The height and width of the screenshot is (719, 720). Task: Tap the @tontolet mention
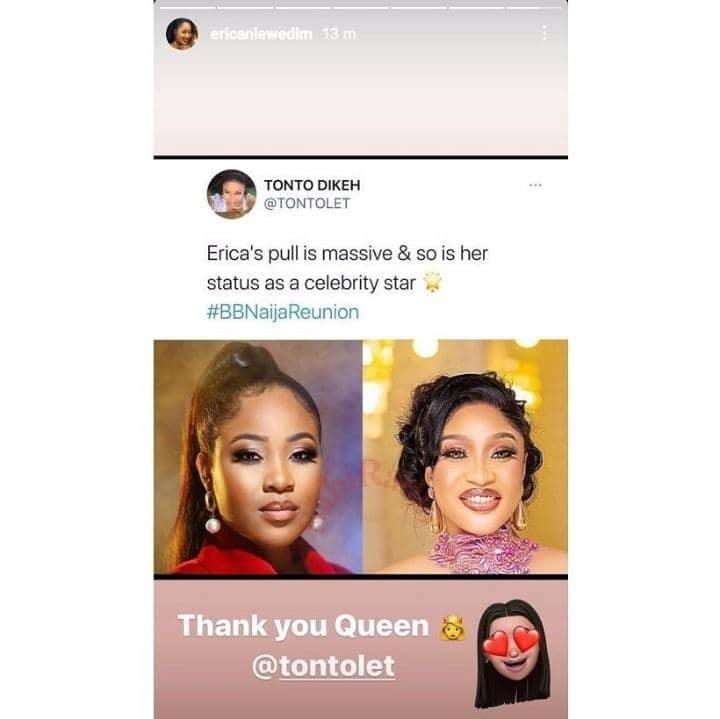(x=323, y=667)
